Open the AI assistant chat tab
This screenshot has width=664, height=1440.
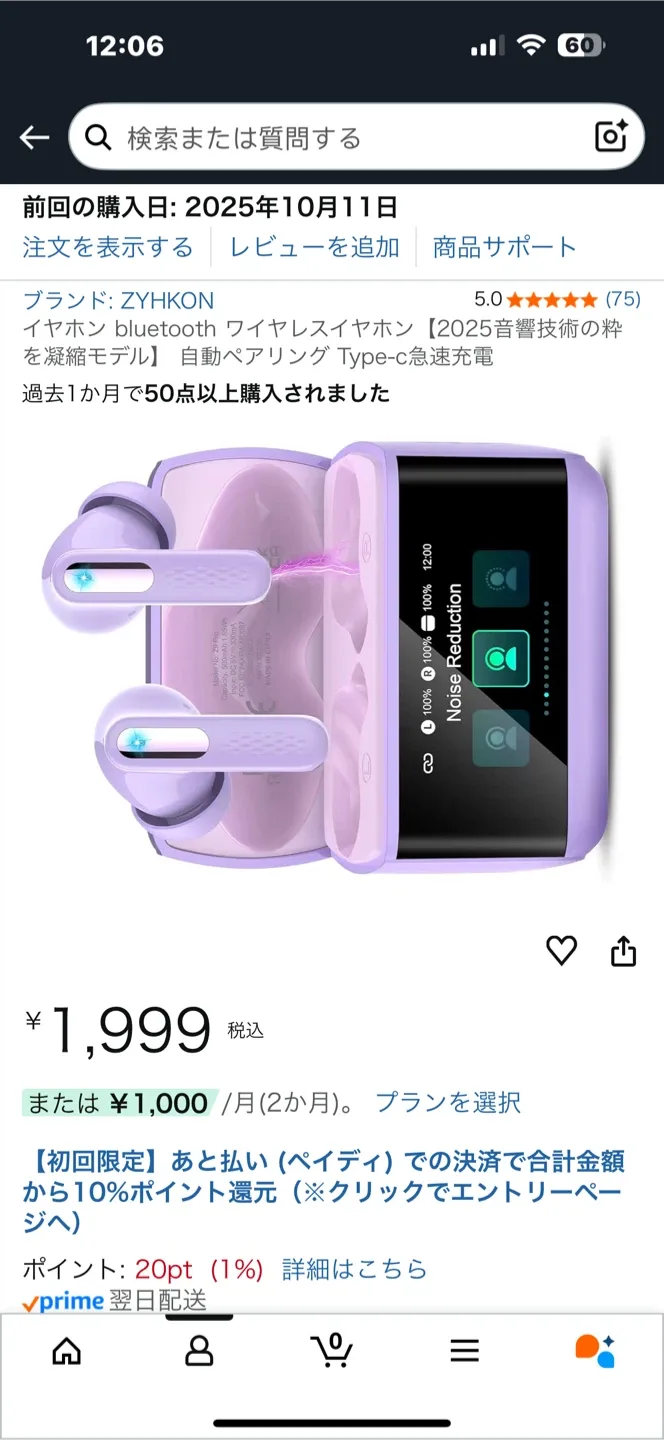click(595, 1351)
